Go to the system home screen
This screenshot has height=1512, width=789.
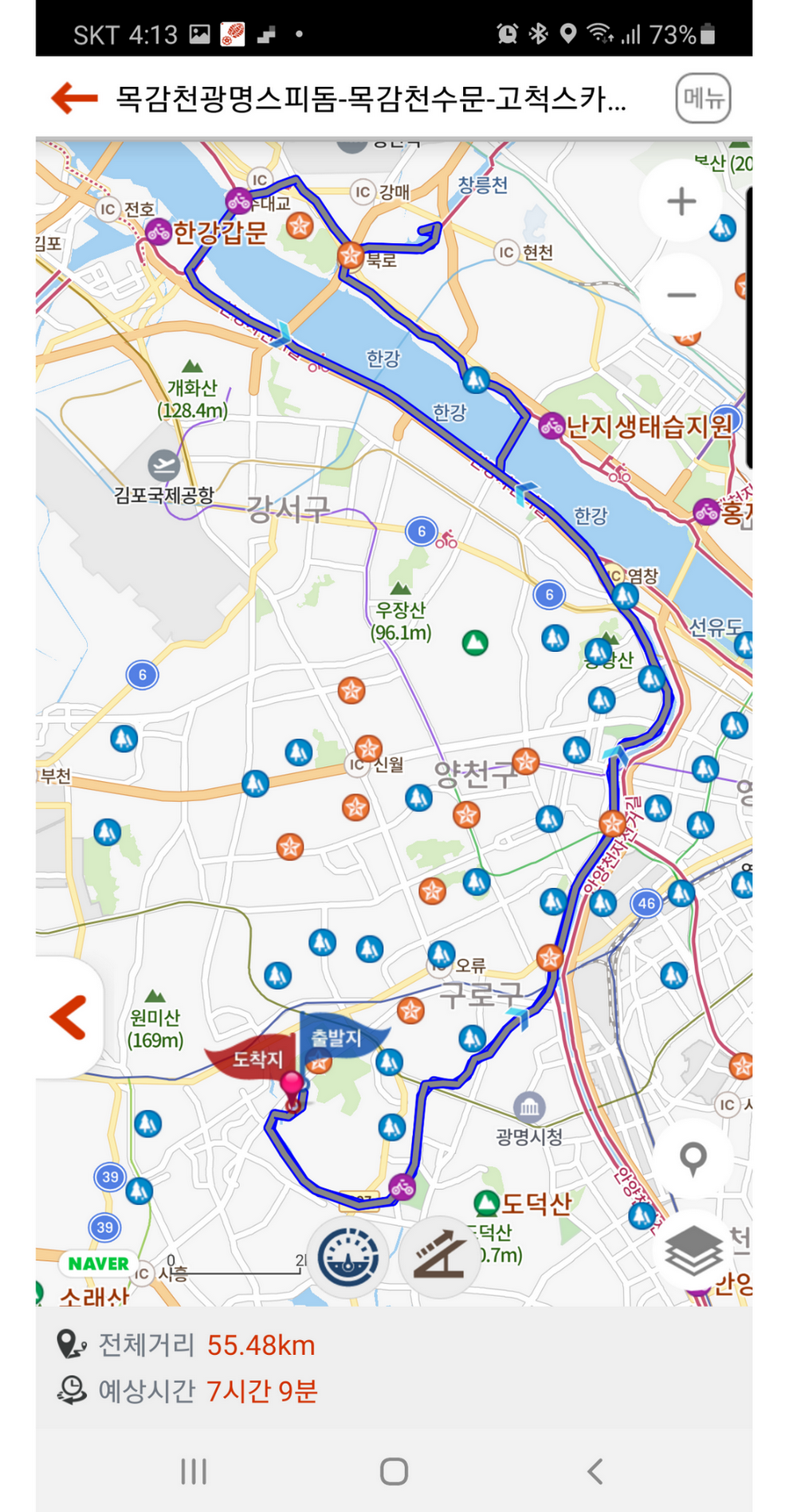click(394, 1471)
